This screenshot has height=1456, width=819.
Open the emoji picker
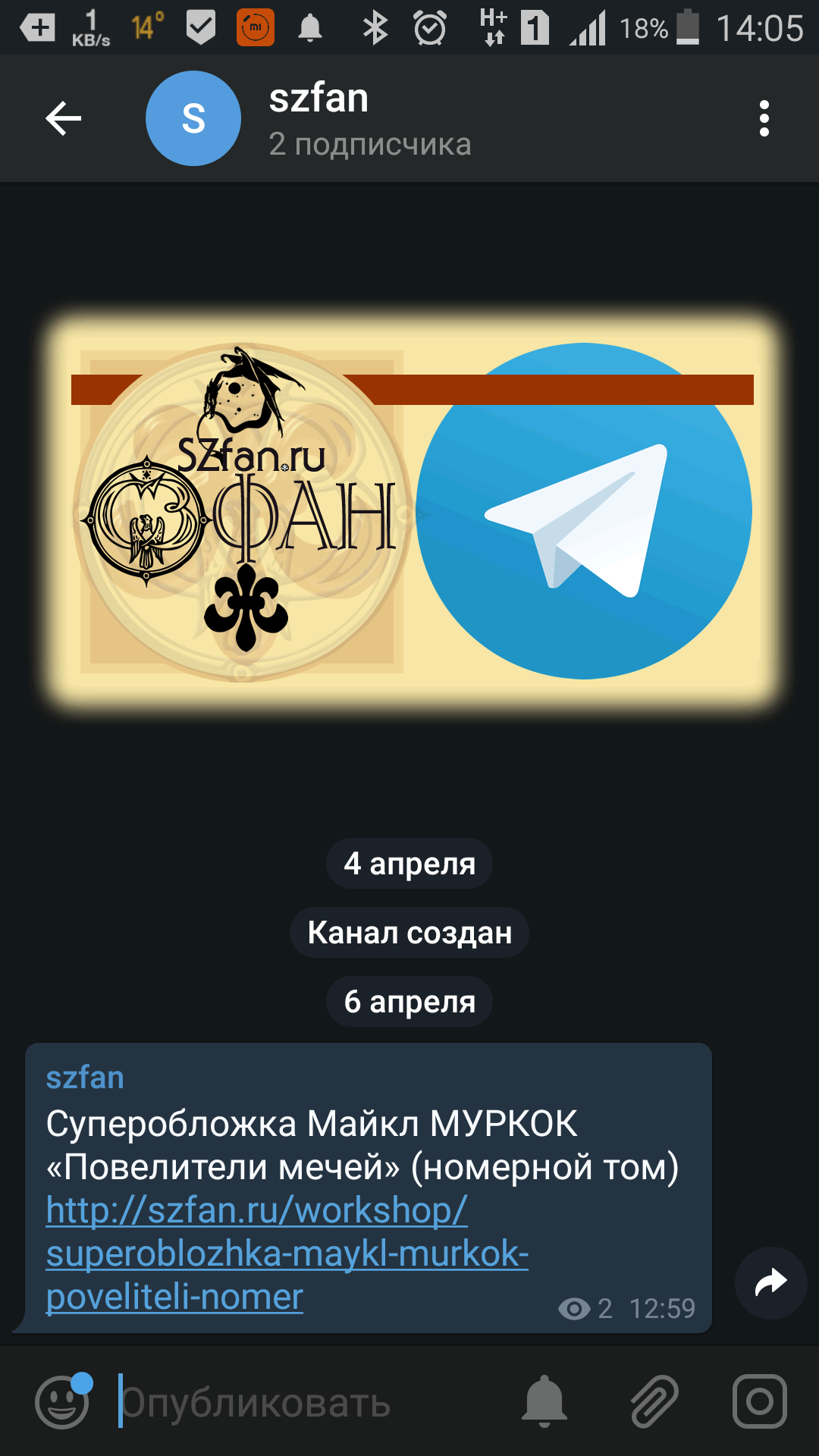(x=62, y=1403)
